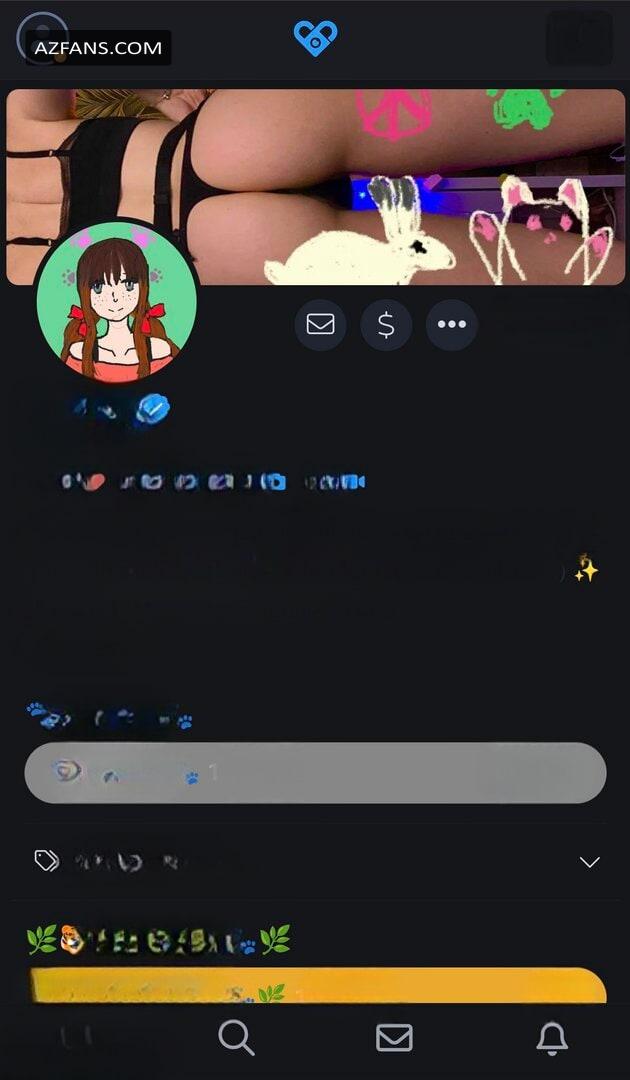The width and height of the screenshot is (630, 1080).
Task: Send a tip with the dollar icon
Action: pos(386,324)
